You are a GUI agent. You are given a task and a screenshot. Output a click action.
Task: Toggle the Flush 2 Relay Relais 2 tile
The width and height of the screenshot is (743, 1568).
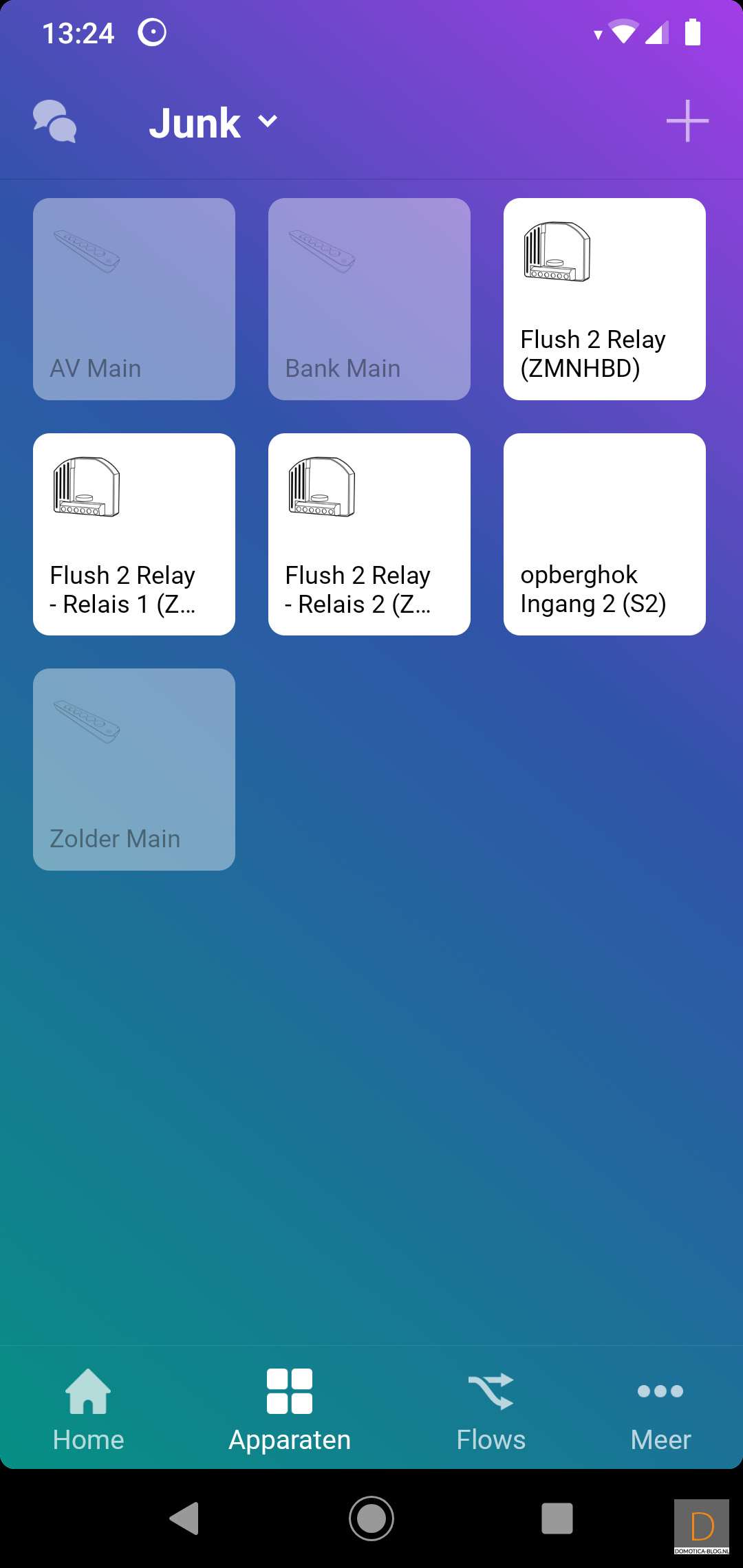[x=369, y=534]
